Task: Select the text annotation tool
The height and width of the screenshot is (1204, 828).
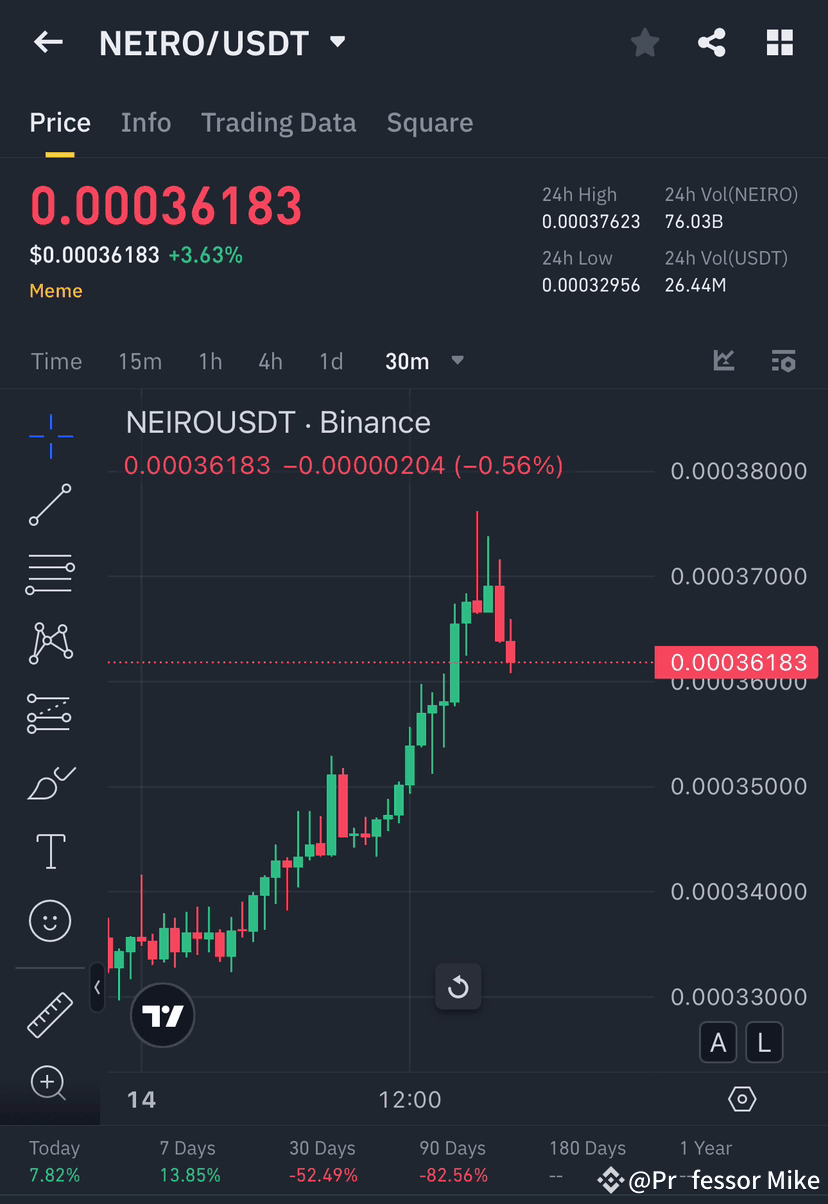Action: click(50, 851)
